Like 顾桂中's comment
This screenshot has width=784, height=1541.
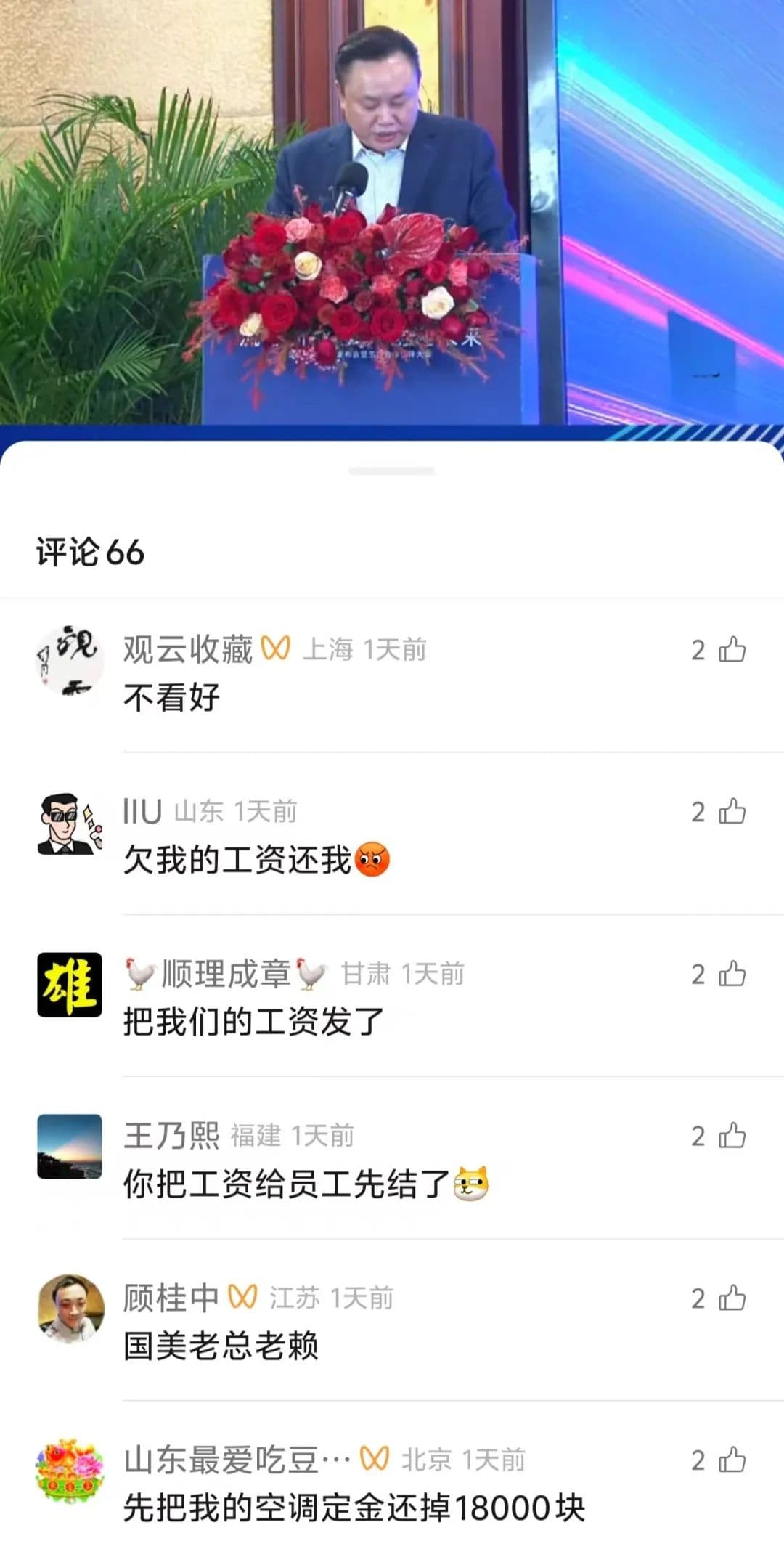[732, 1298]
